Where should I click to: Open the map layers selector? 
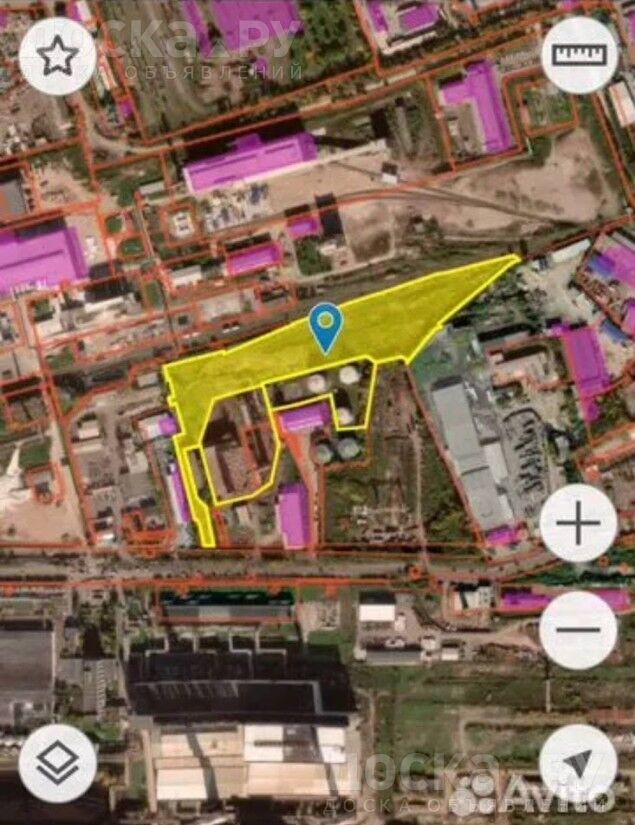click(x=58, y=763)
